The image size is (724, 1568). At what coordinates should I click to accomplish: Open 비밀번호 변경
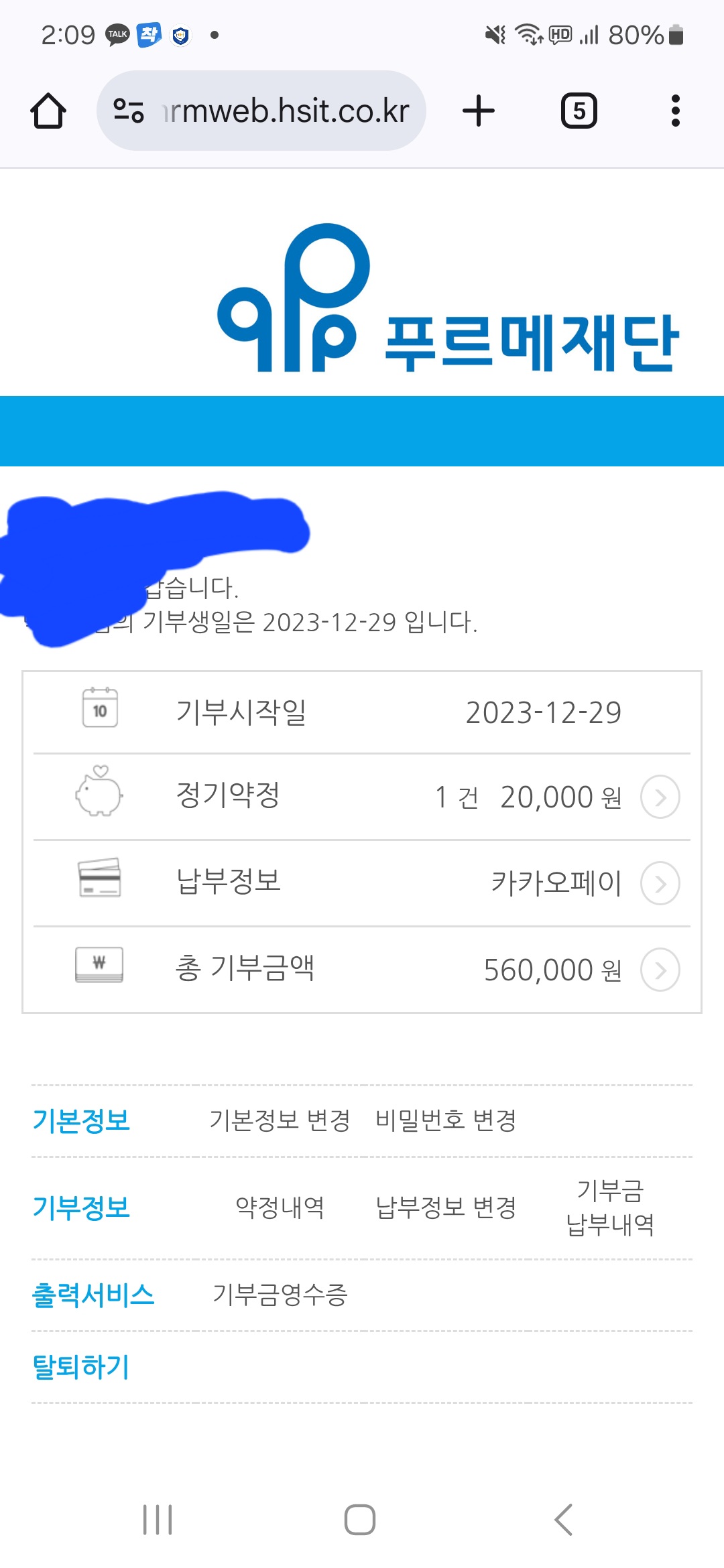446,1120
